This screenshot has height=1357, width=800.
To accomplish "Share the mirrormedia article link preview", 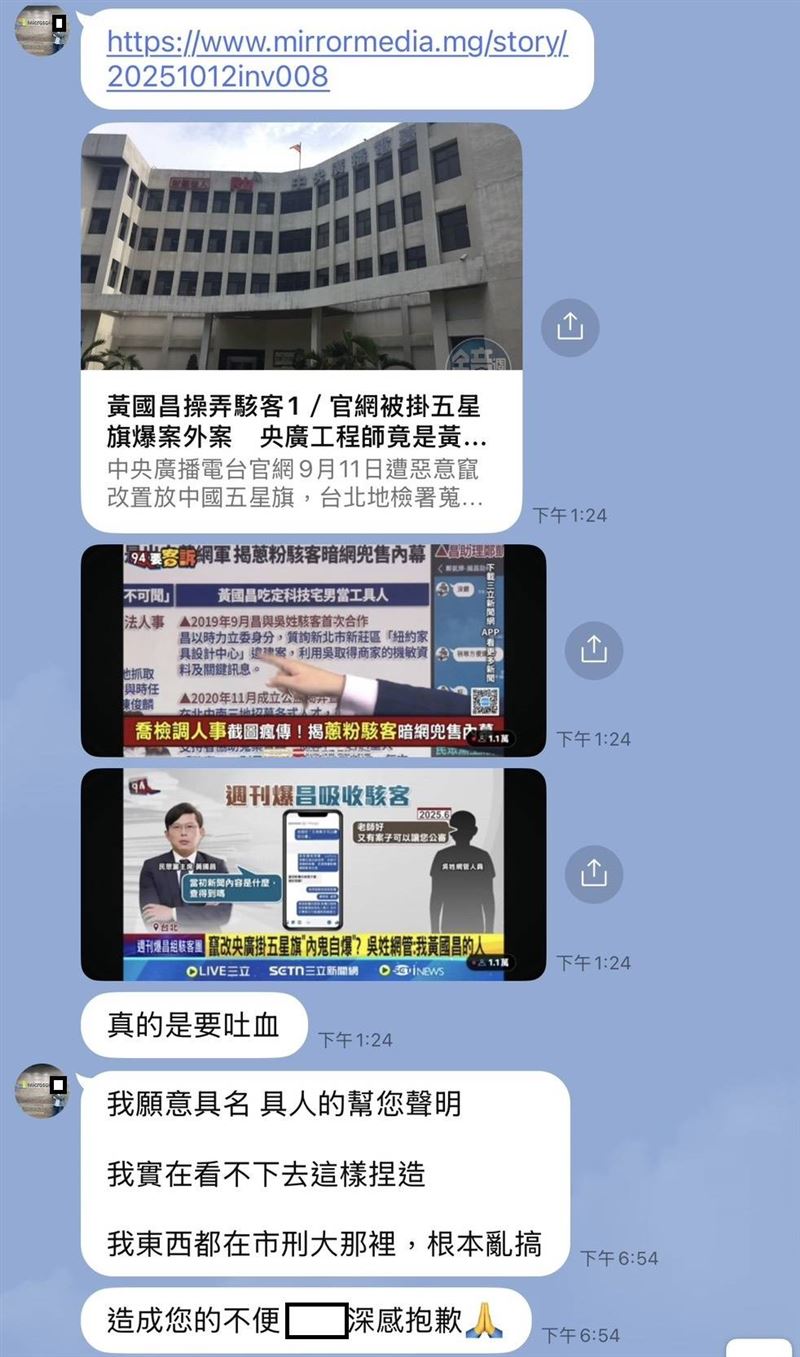I will [x=570, y=325].
